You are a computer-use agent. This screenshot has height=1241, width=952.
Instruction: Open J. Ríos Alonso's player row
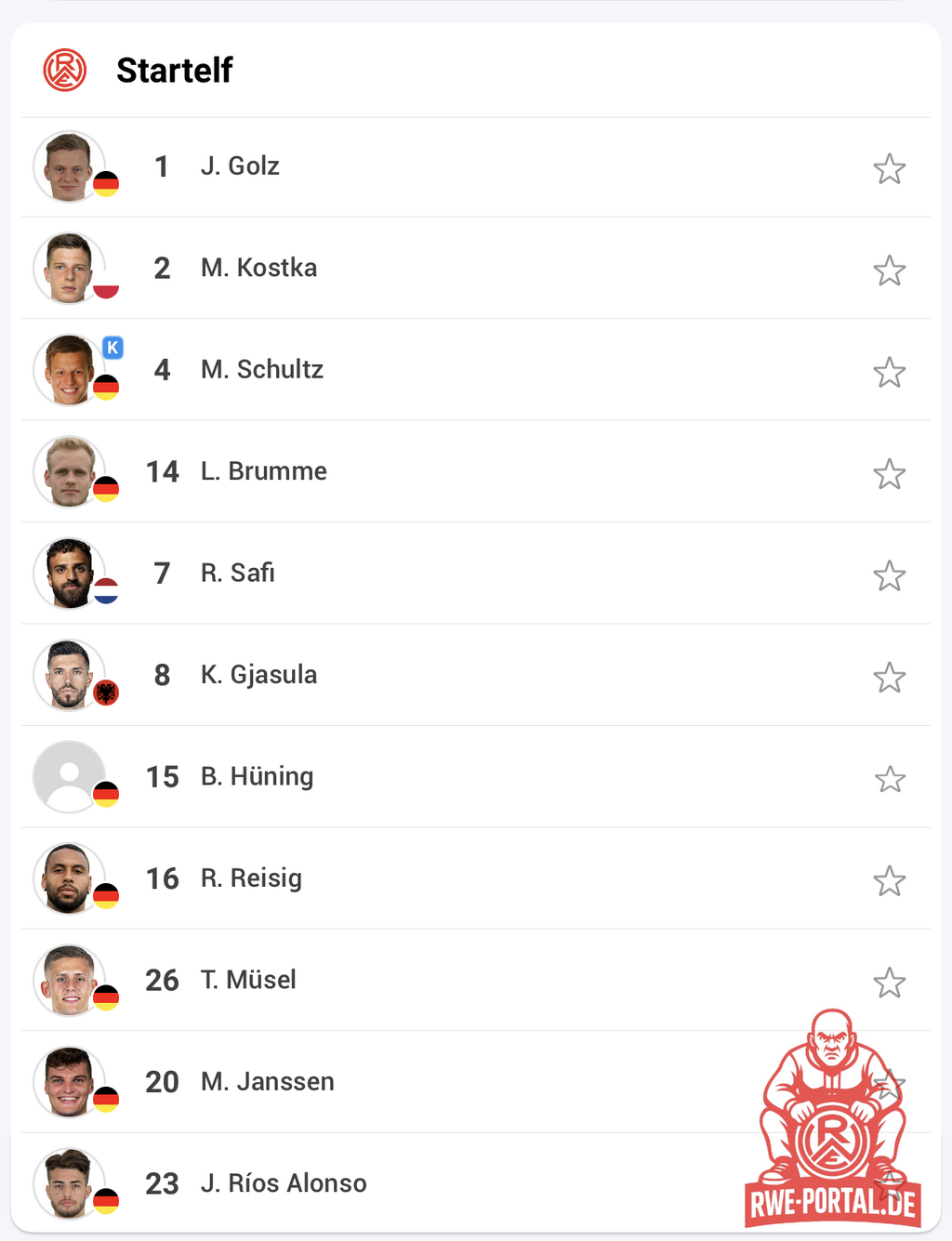tap(284, 1183)
